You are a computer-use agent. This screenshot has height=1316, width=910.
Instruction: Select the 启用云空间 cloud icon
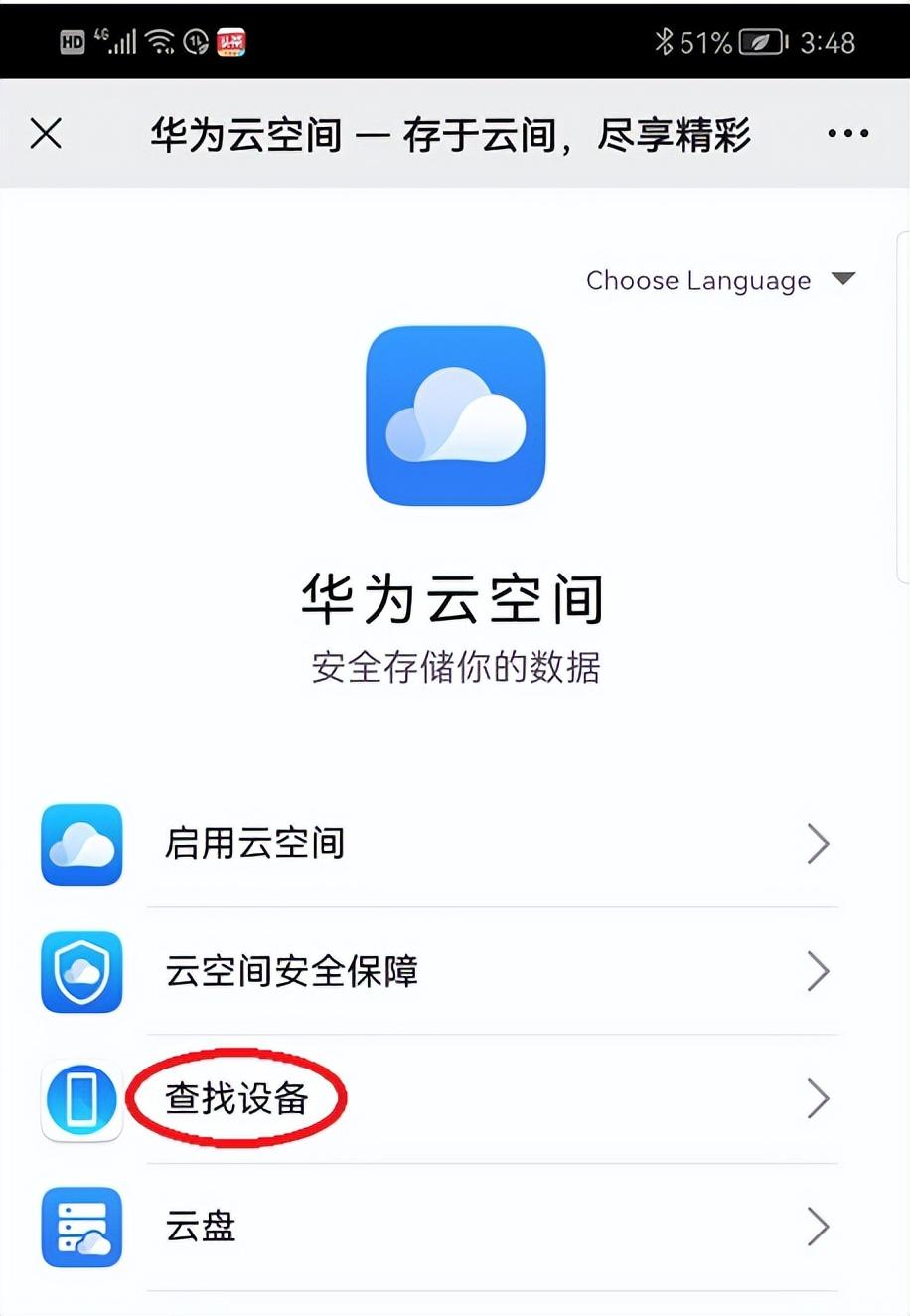pyautogui.click(x=80, y=843)
